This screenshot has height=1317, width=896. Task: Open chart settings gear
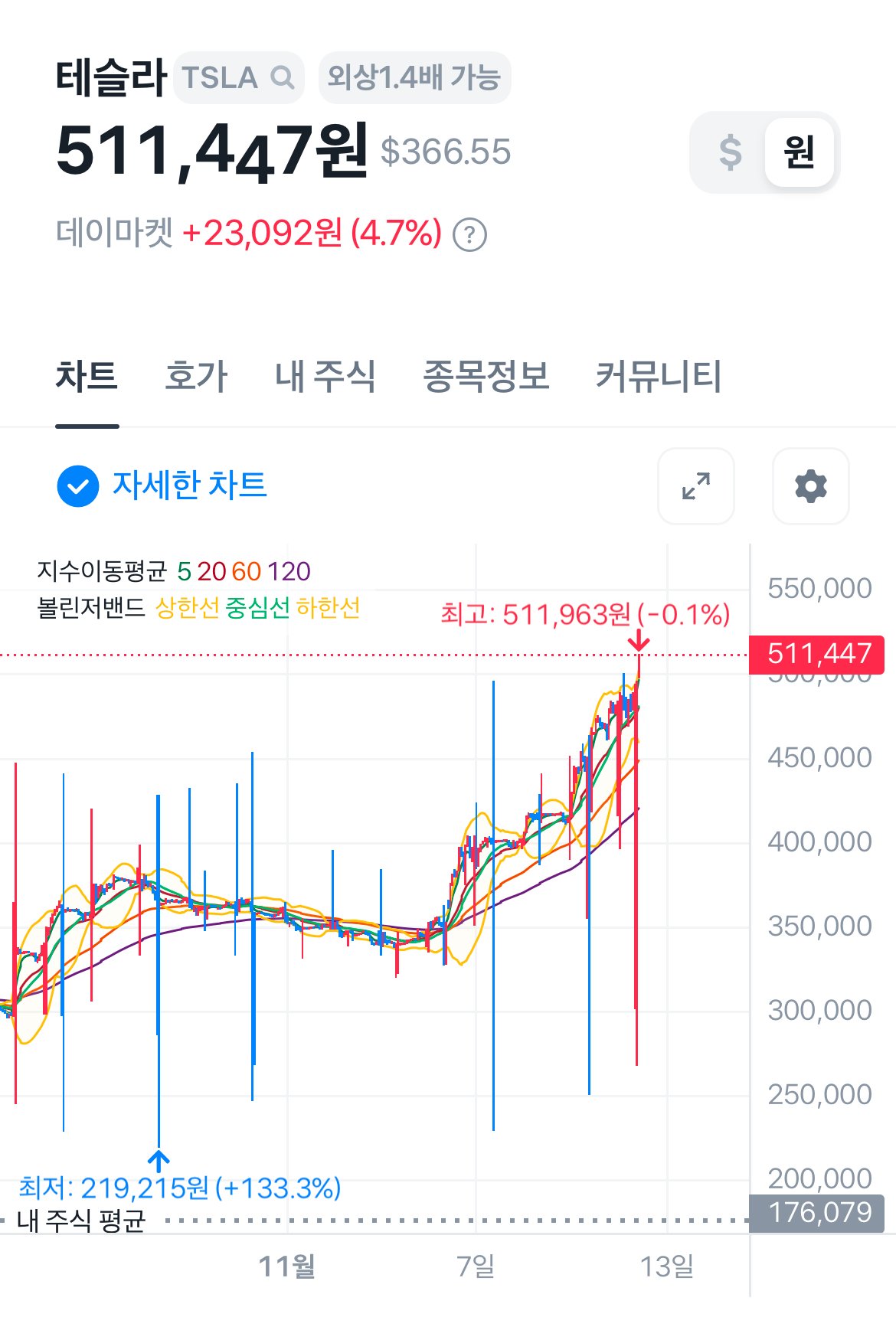click(x=810, y=485)
